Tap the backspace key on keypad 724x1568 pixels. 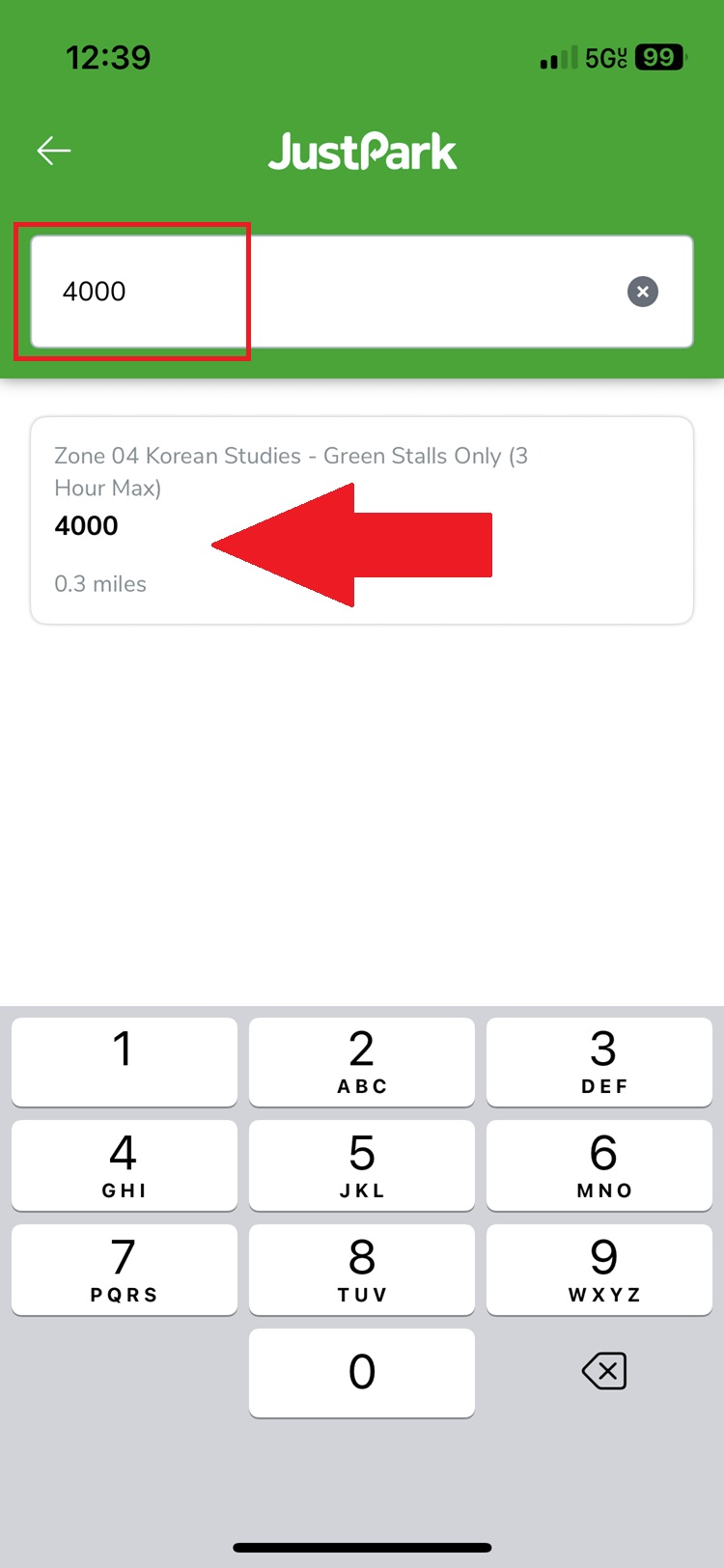pyautogui.click(x=604, y=1371)
